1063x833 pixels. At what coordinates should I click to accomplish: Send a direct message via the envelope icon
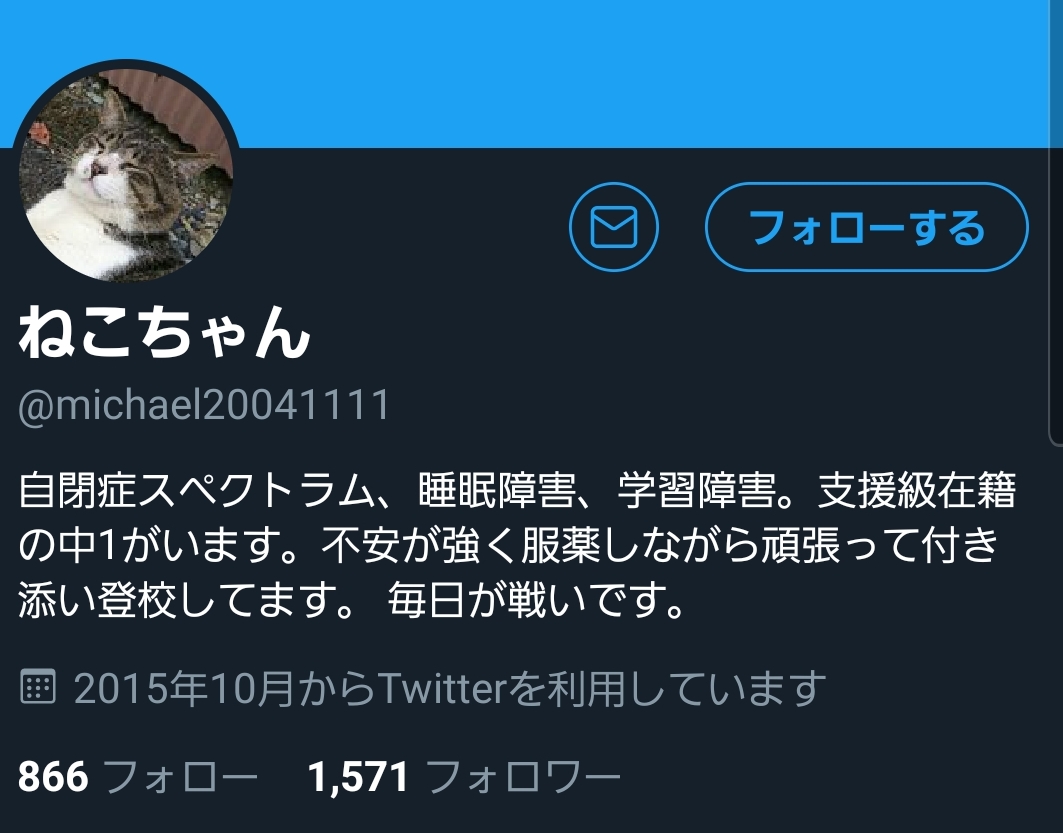pos(613,227)
